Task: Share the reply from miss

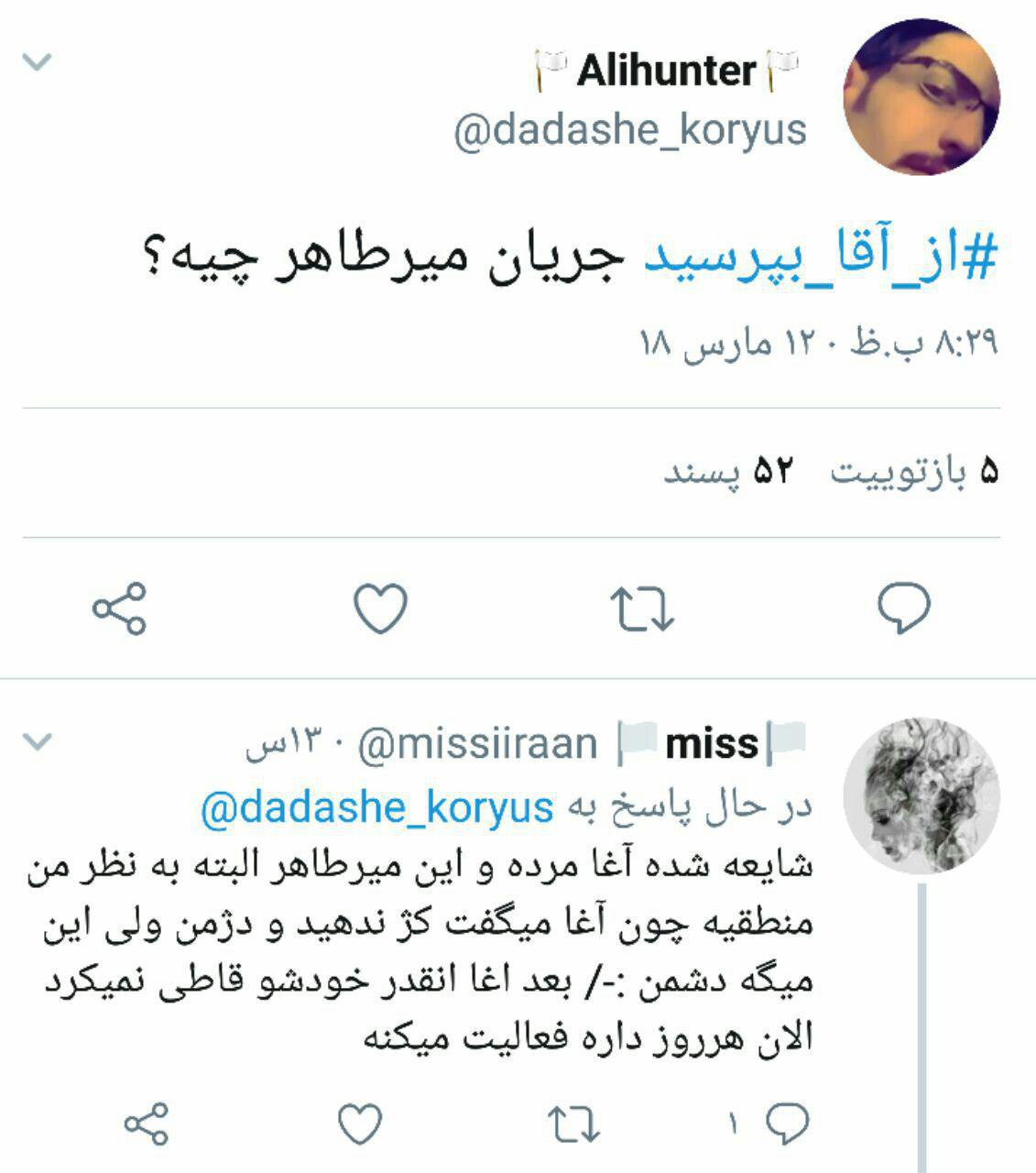Action: click(146, 1124)
